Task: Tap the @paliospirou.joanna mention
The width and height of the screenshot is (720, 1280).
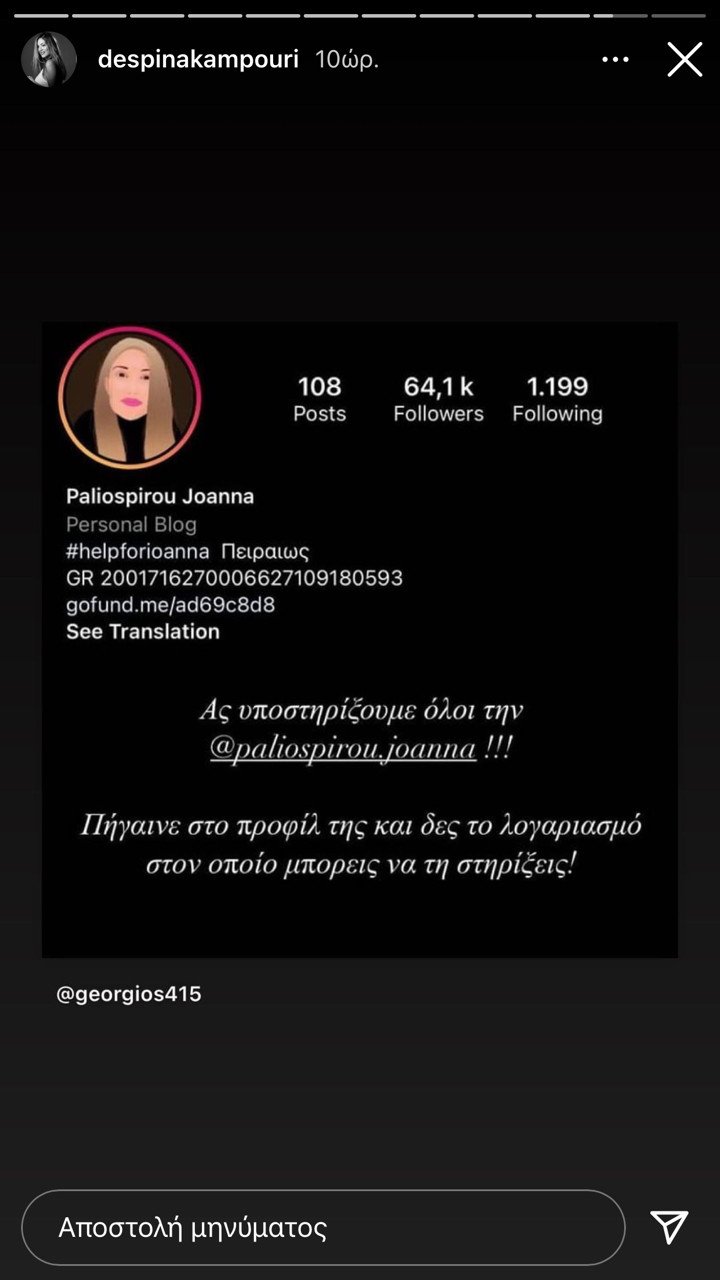Action: pos(343,748)
